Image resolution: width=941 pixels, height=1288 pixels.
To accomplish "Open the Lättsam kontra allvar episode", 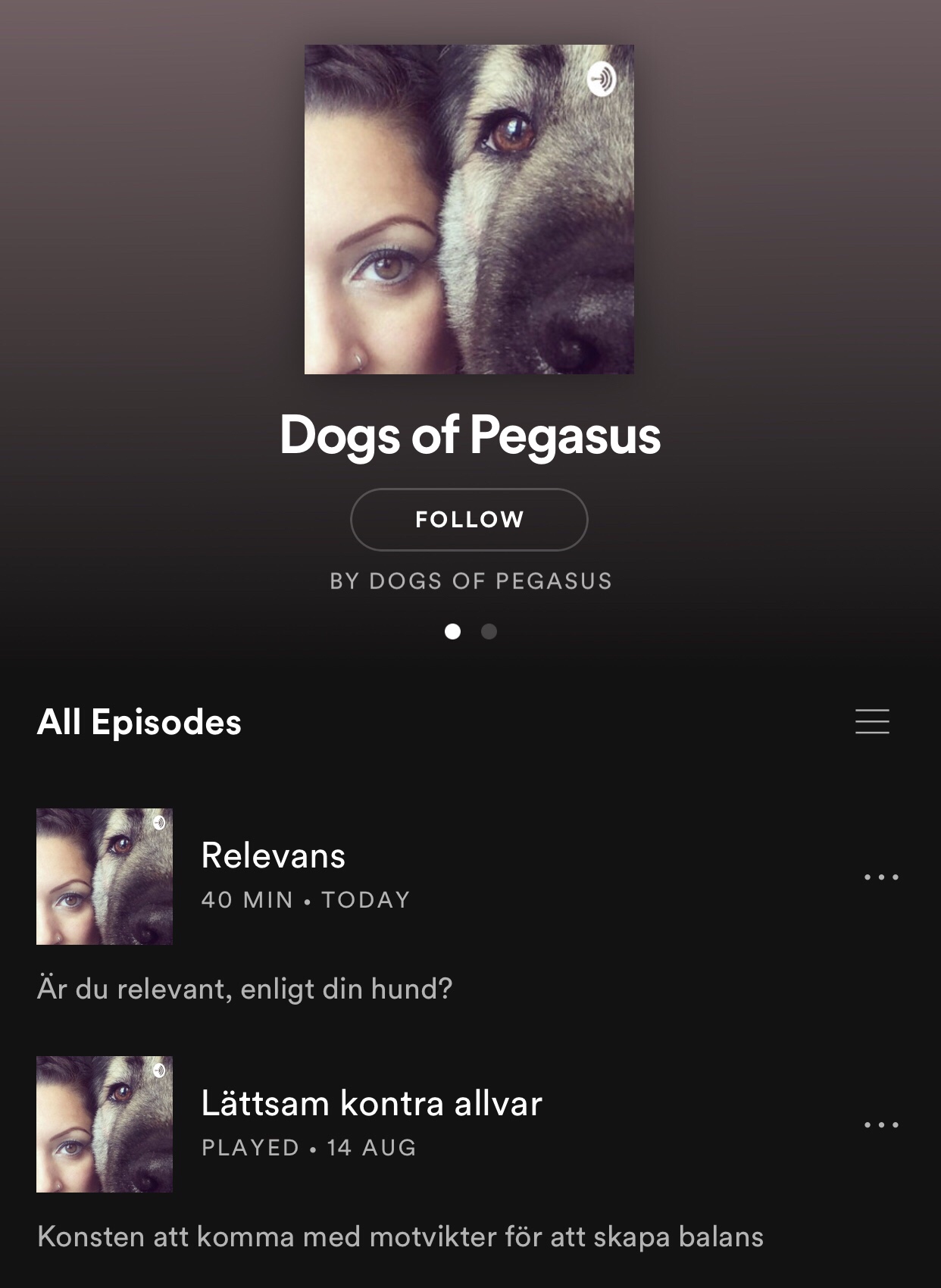I will tap(371, 1104).
